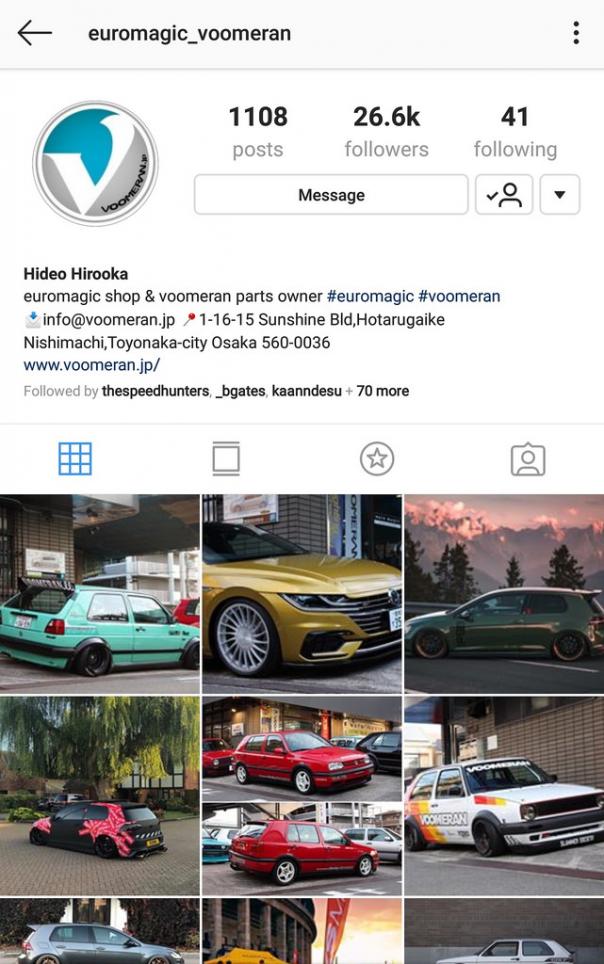
Task: Expand suggested accounts dropdown arrow
Action: [560, 195]
